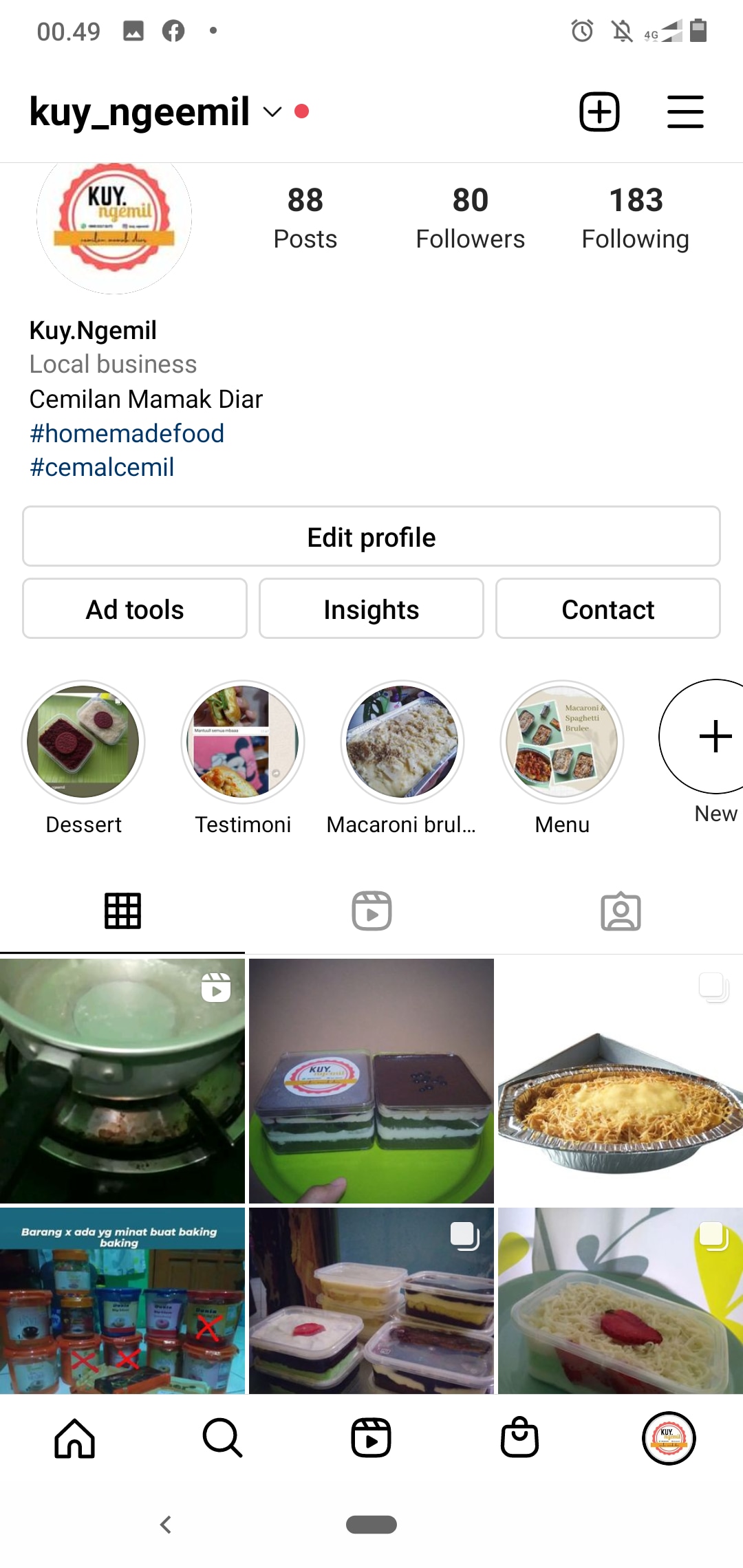Screen dimensions: 743x1568
Task: Switch to the tagged photos tab
Action: [x=621, y=911]
